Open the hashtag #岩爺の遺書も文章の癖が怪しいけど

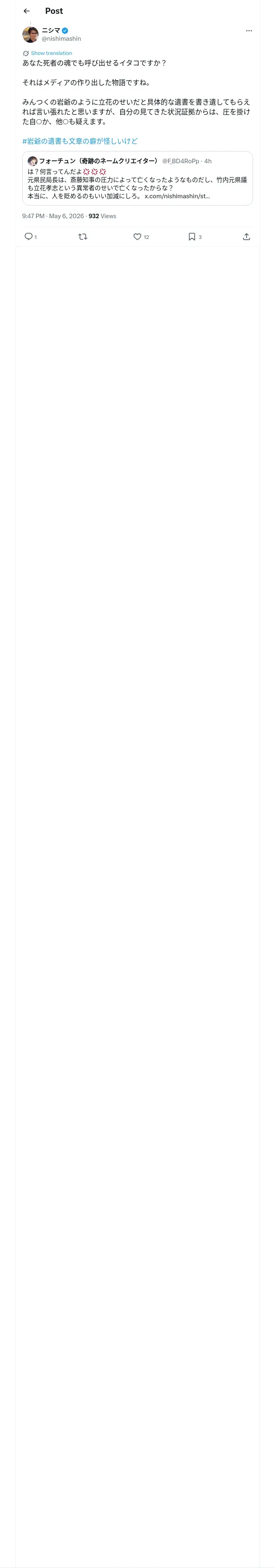pos(80,141)
